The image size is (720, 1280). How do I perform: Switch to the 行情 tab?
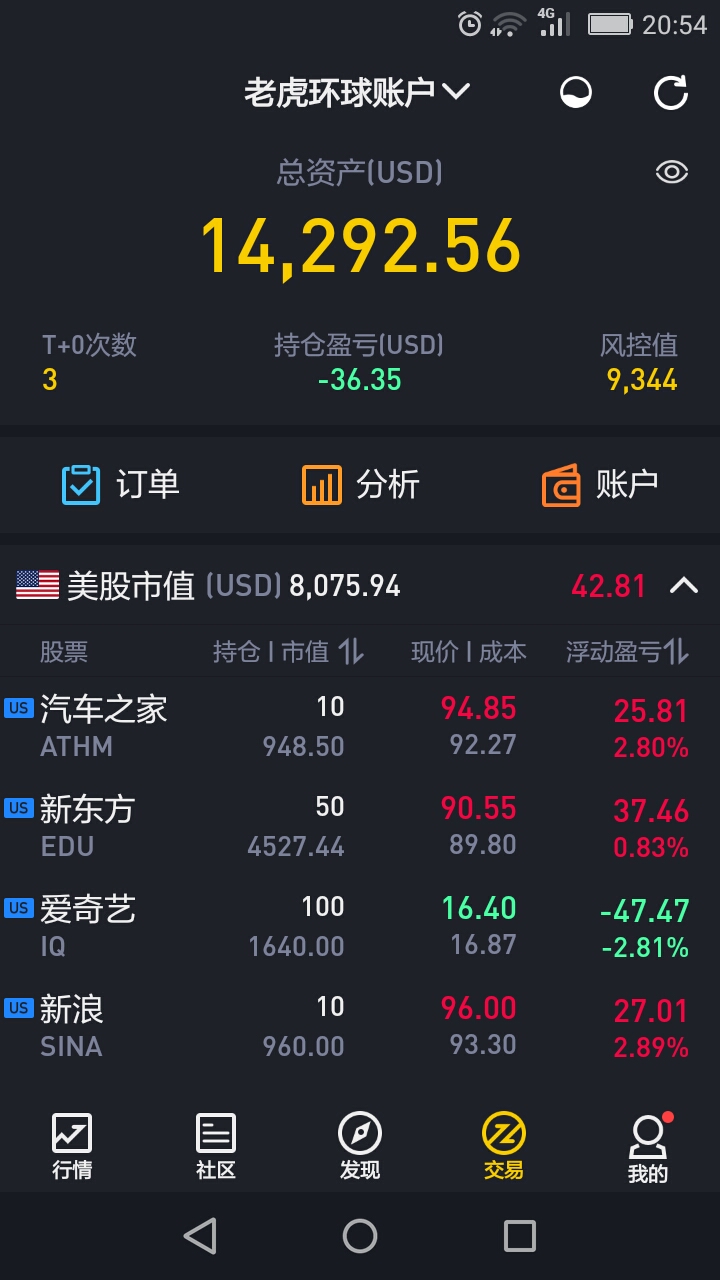pos(72,1147)
